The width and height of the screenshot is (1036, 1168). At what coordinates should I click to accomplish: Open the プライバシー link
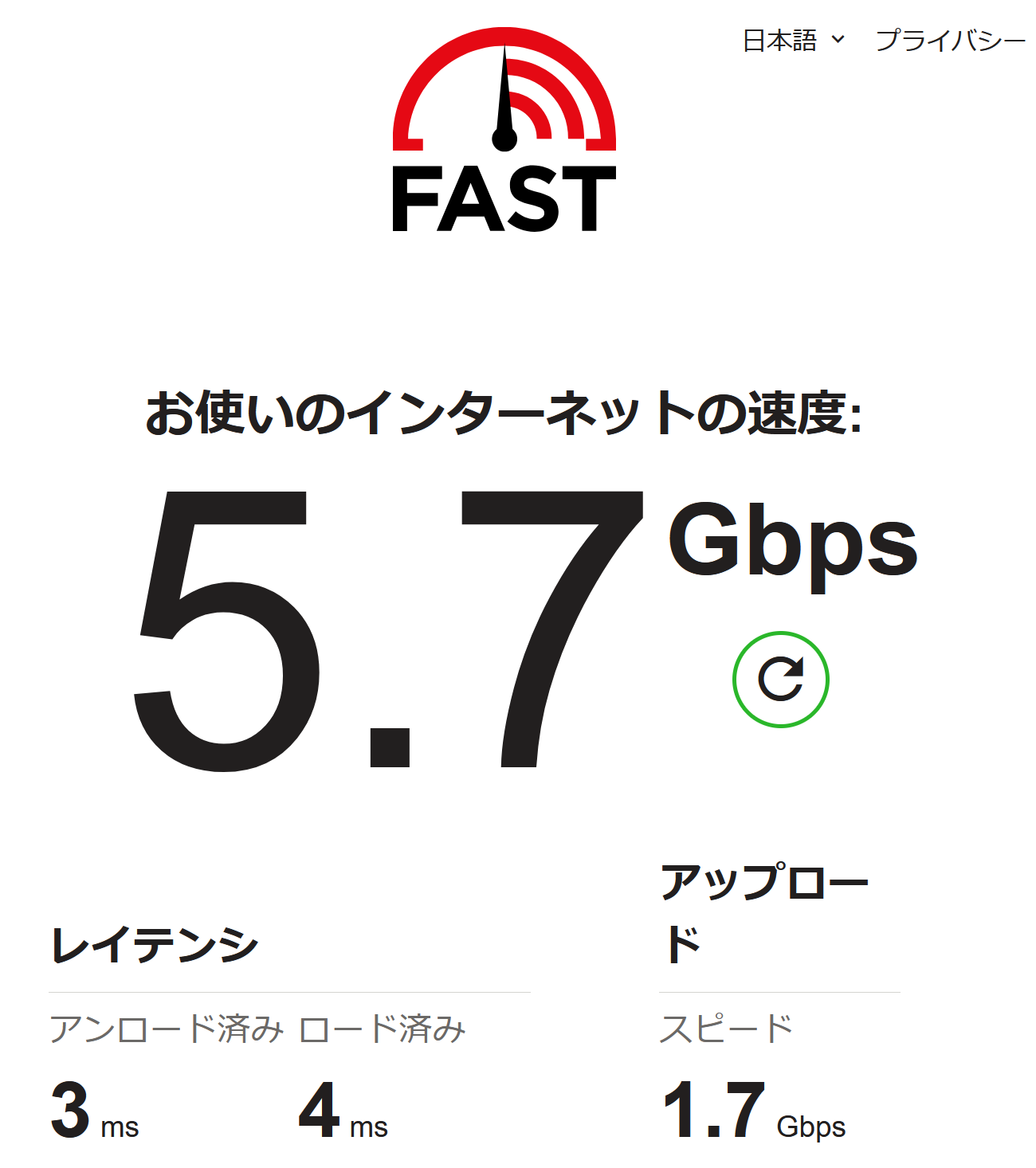click(950, 40)
